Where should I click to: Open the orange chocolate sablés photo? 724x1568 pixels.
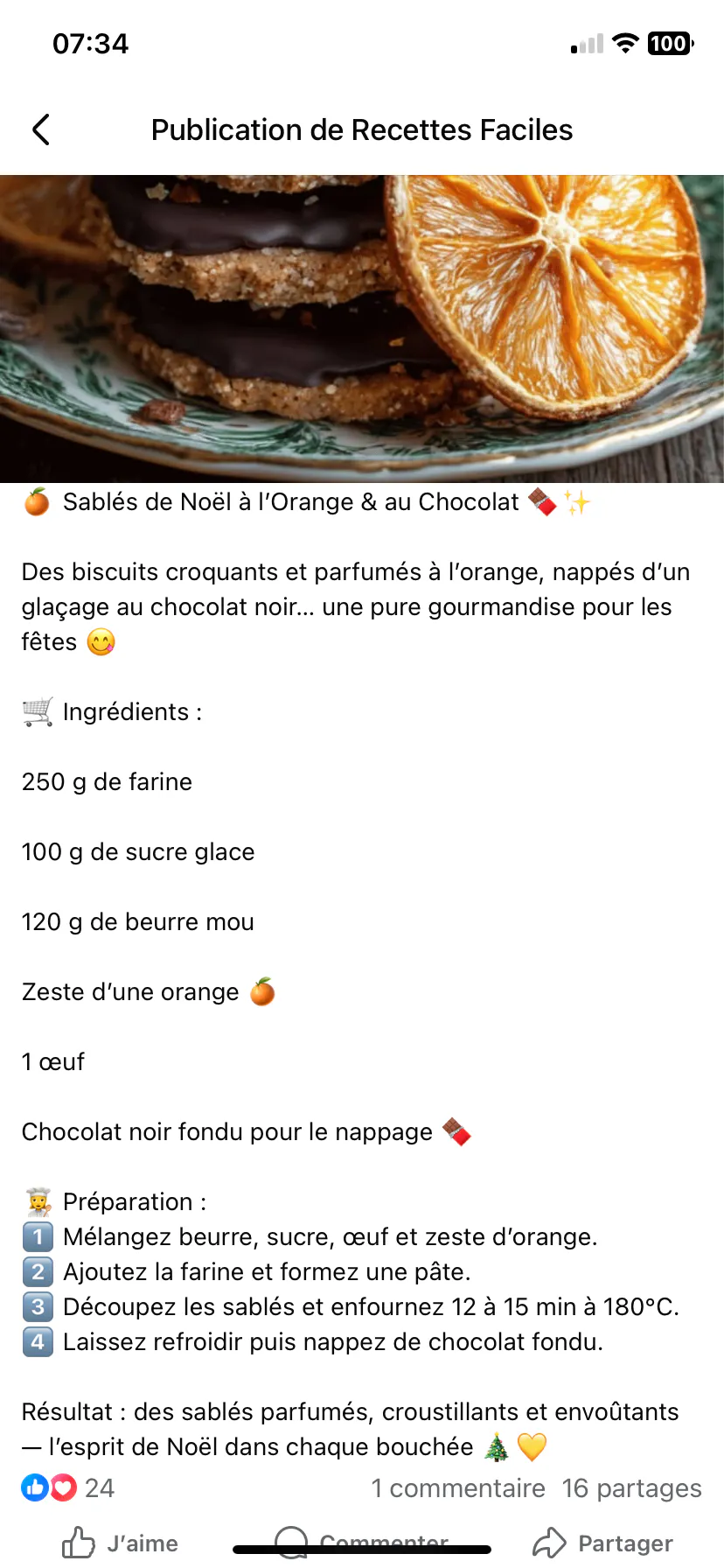(362, 328)
